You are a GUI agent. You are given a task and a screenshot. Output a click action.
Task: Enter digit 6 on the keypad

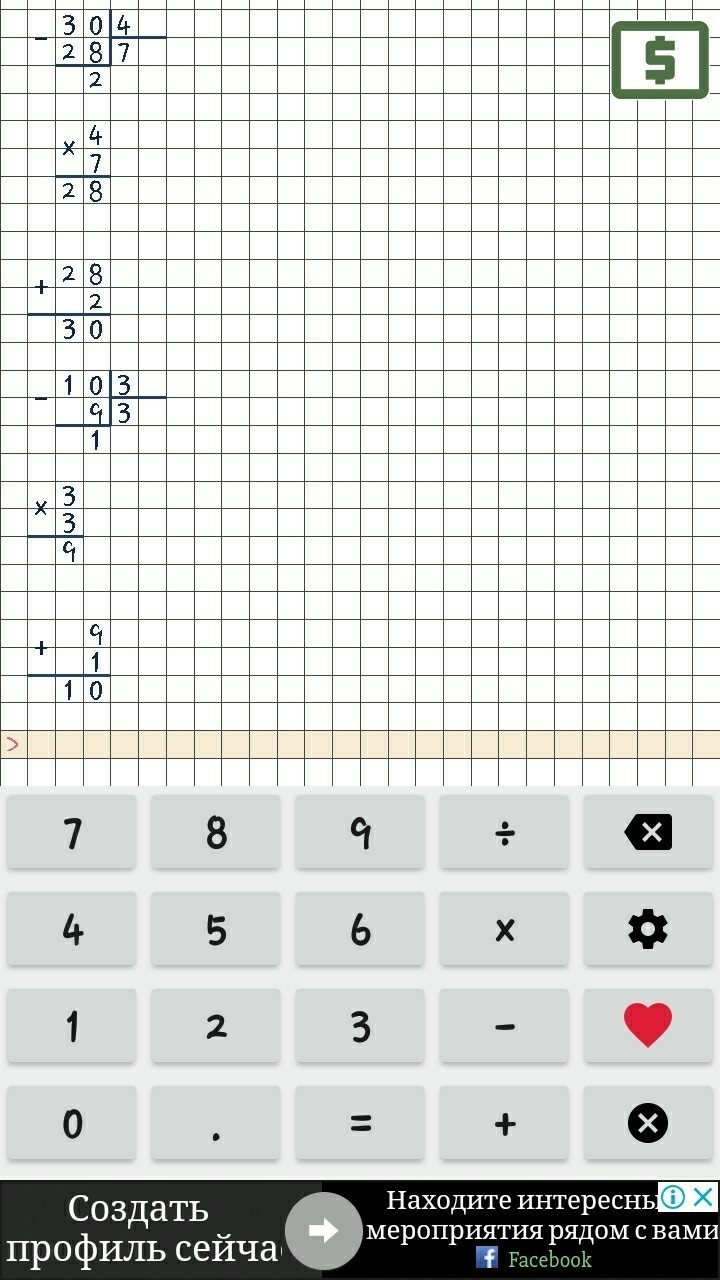[360, 929]
